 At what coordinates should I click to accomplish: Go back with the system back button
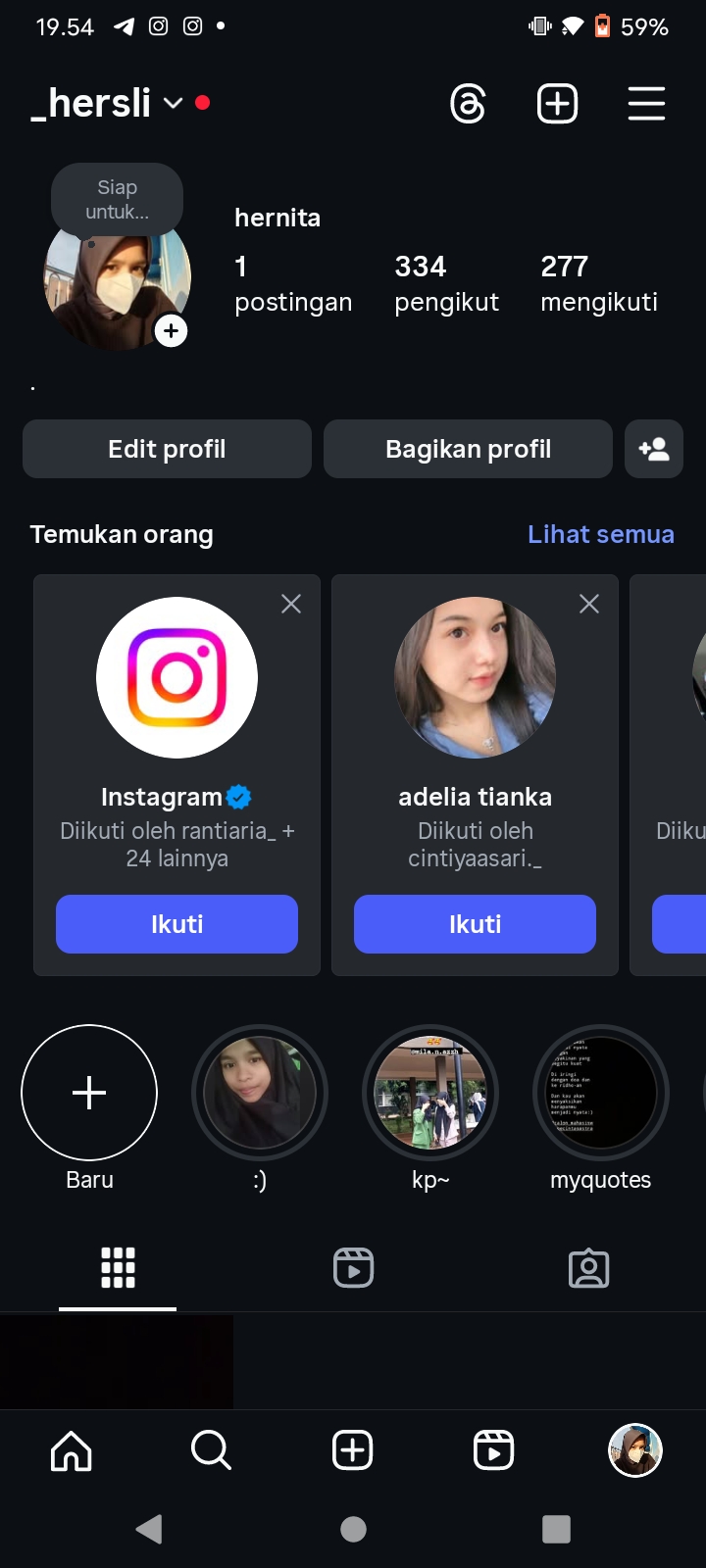click(149, 1529)
